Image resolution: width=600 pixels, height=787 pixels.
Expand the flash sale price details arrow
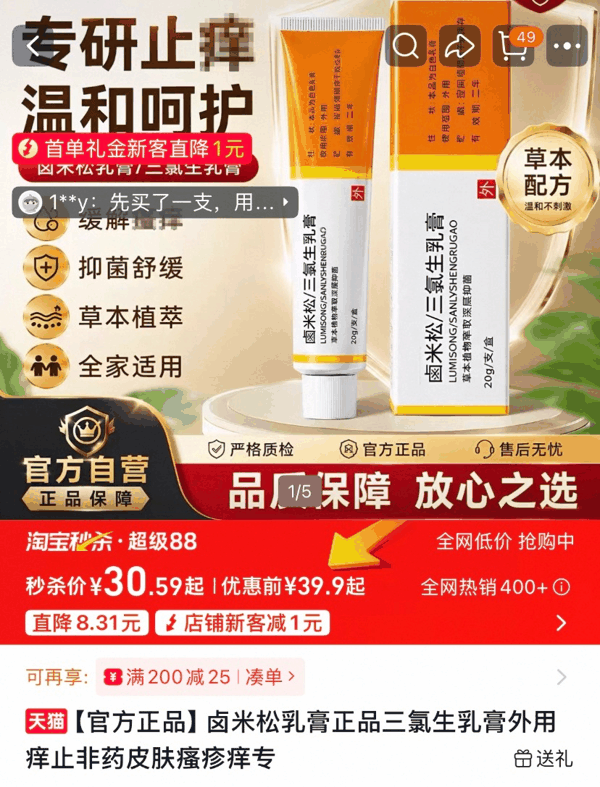(561, 623)
